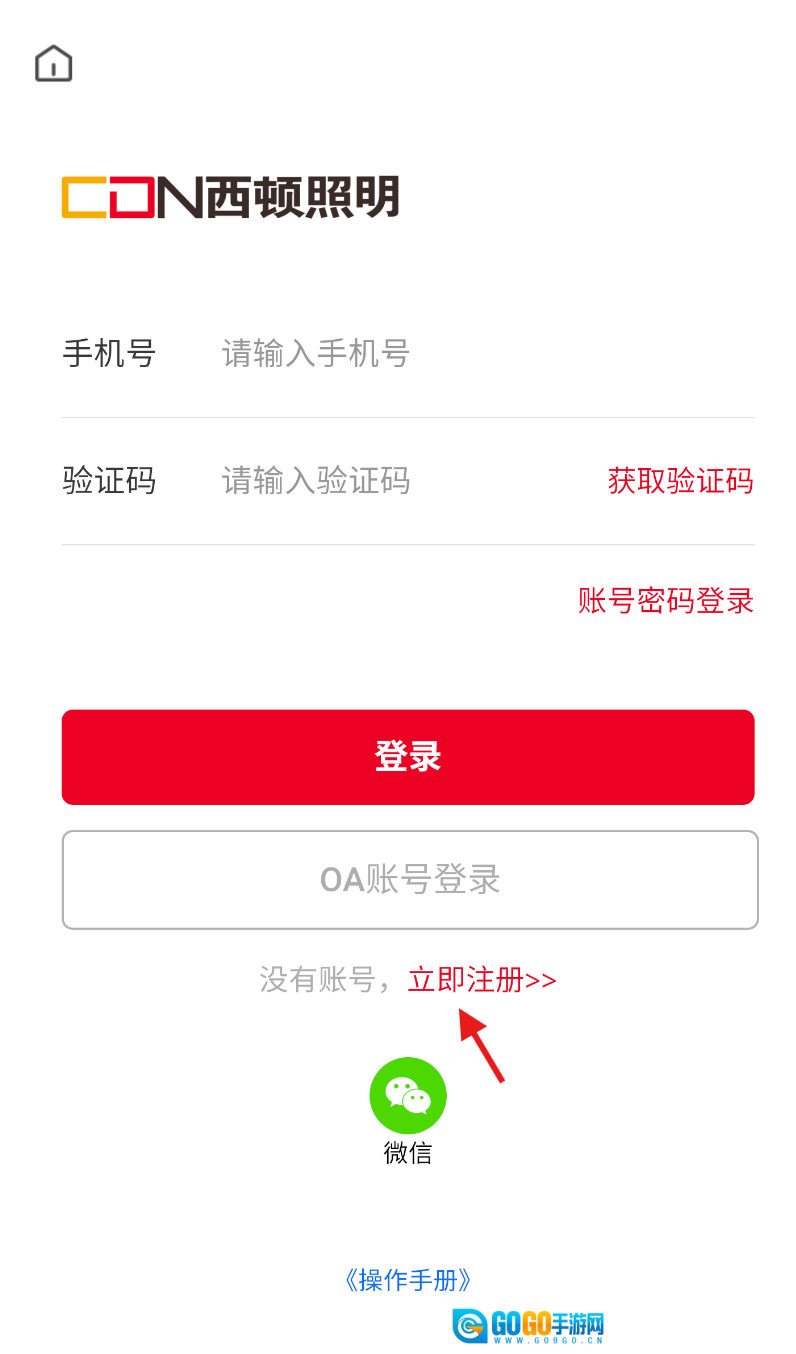Open the 《操作手册》 manual link

(x=408, y=1280)
